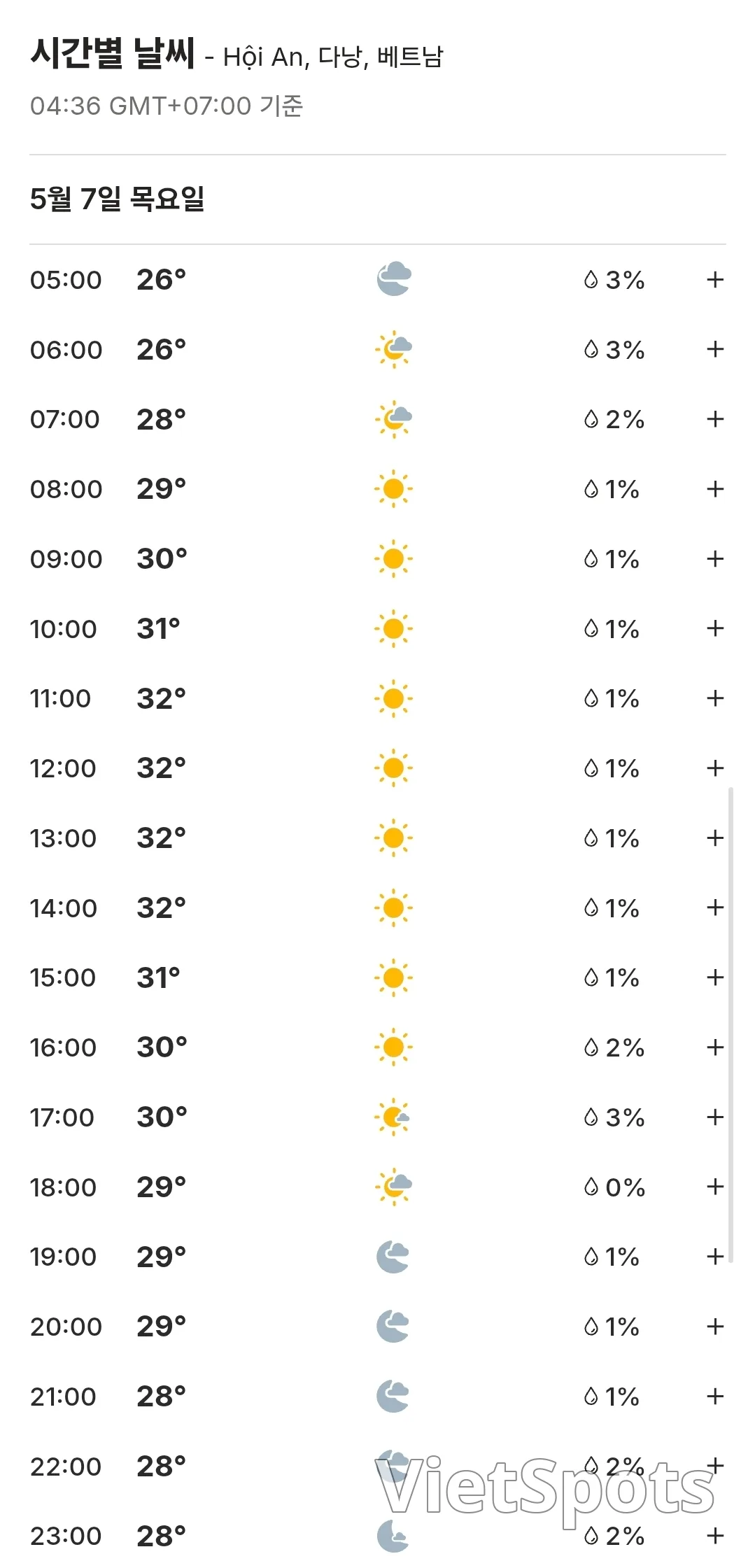This screenshot has width=755, height=1568.
Task: Expand the 23:00 forecast row
Action: (x=714, y=1536)
